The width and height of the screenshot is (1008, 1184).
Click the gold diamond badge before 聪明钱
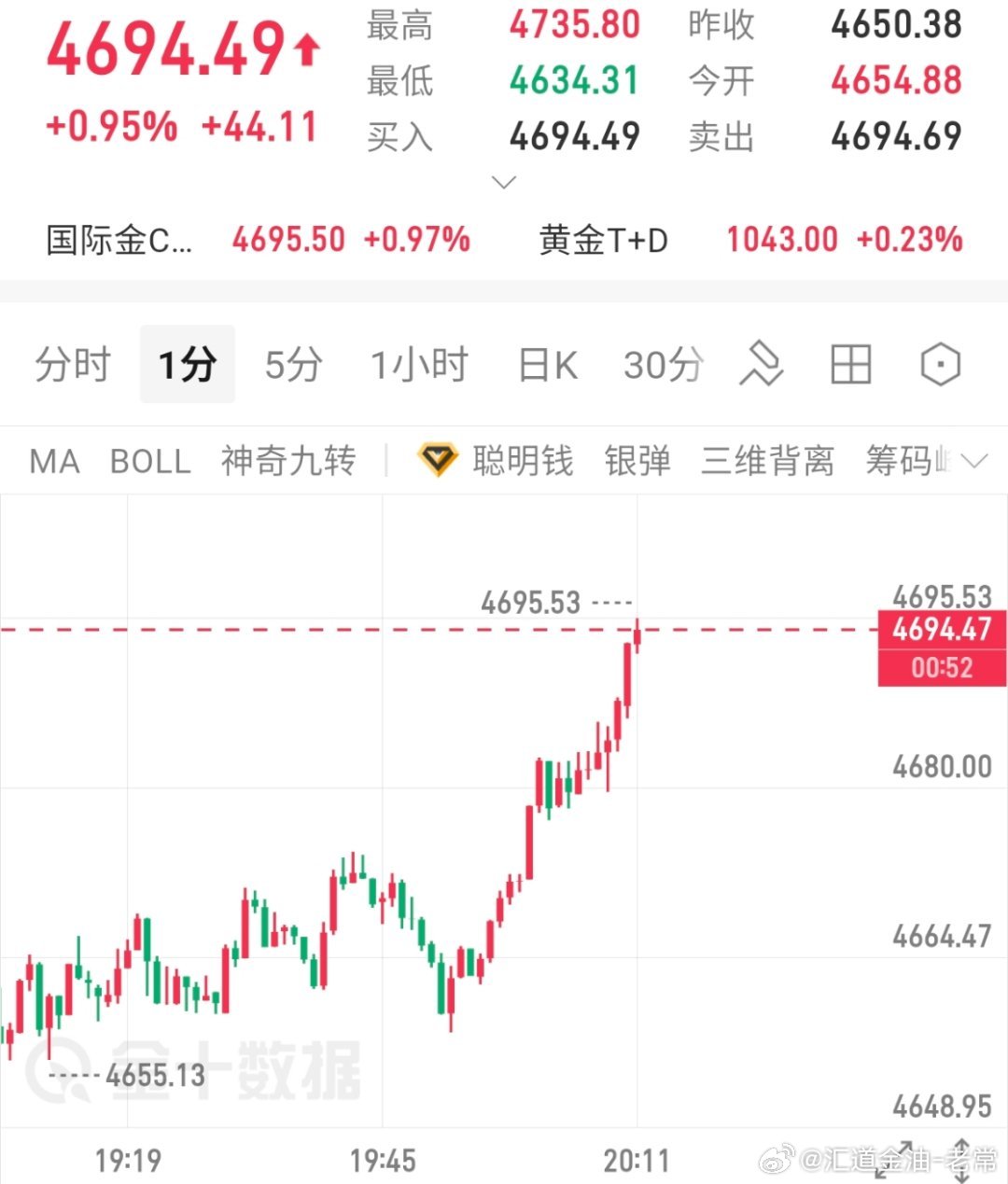coord(439,459)
